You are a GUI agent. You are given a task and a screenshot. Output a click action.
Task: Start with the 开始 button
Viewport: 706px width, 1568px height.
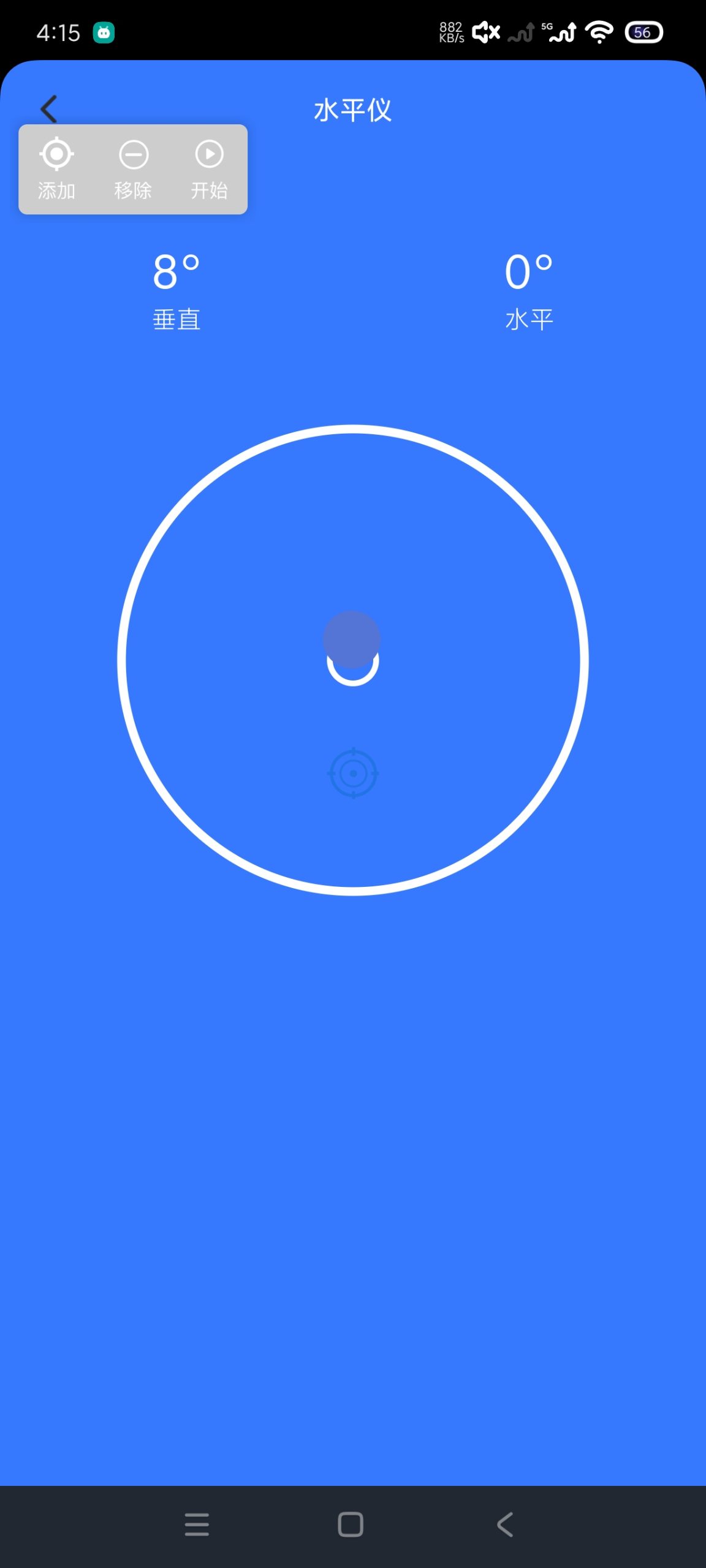209,169
